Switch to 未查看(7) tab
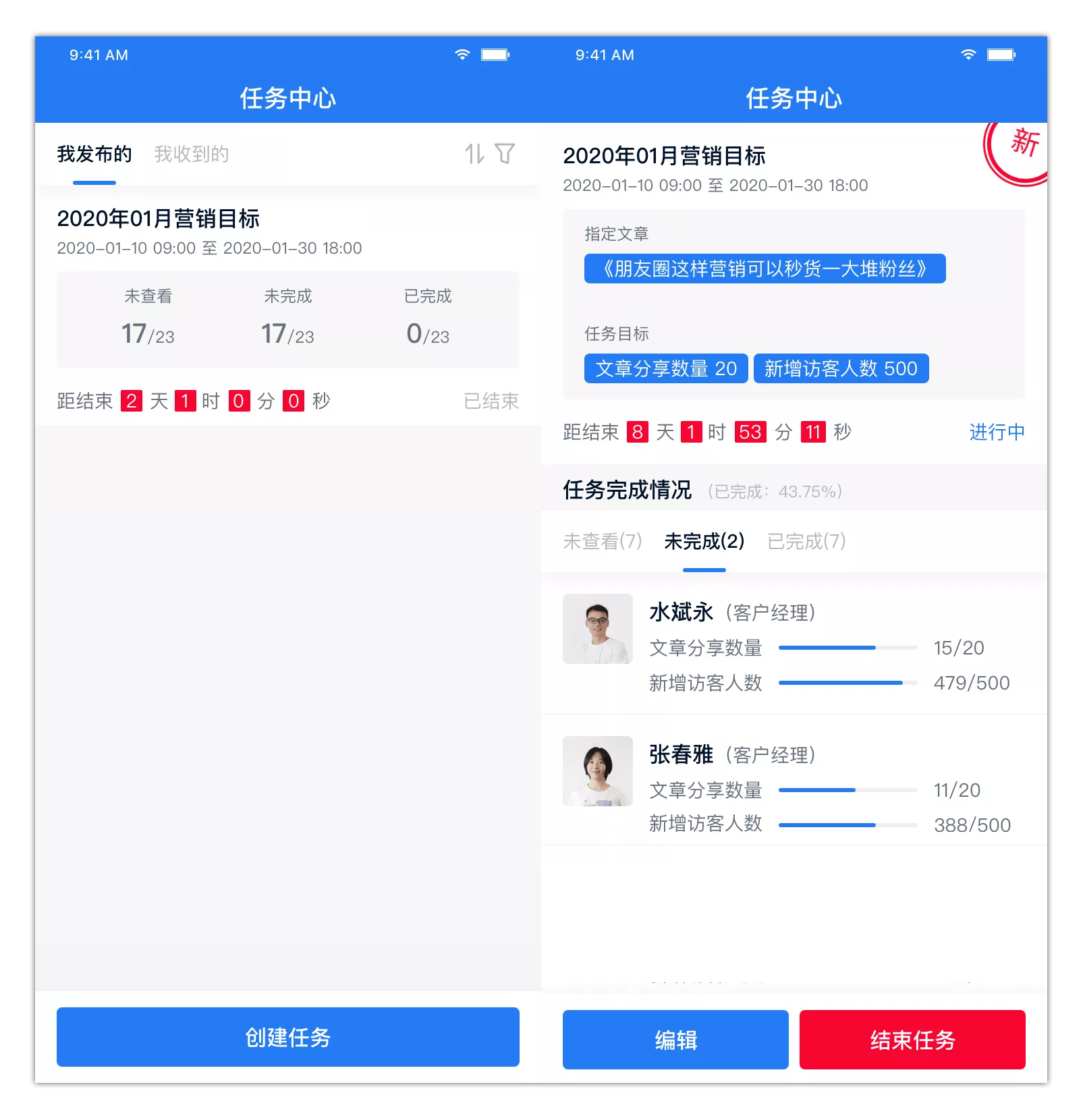The image size is (1083, 1120). coord(602,541)
